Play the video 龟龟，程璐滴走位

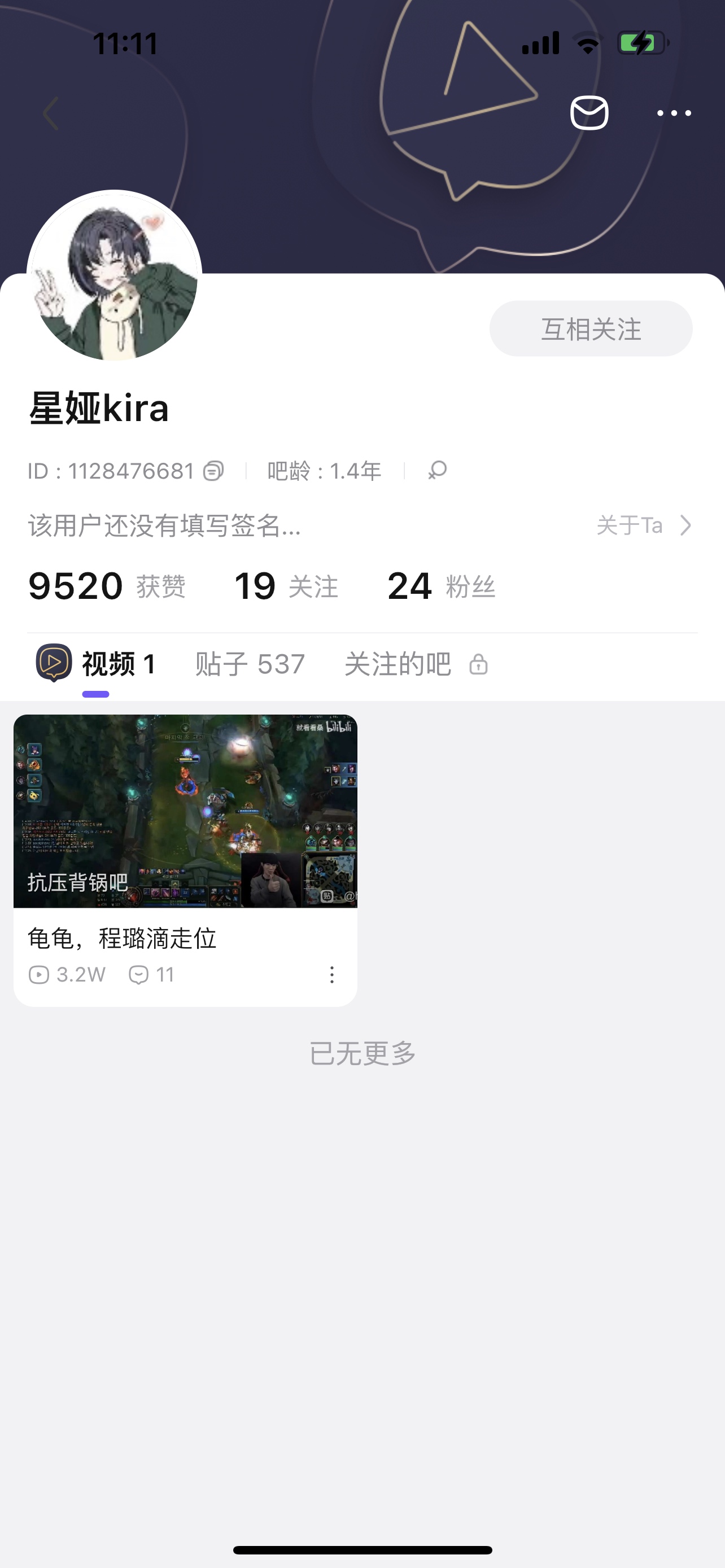click(x=185, y=811)
